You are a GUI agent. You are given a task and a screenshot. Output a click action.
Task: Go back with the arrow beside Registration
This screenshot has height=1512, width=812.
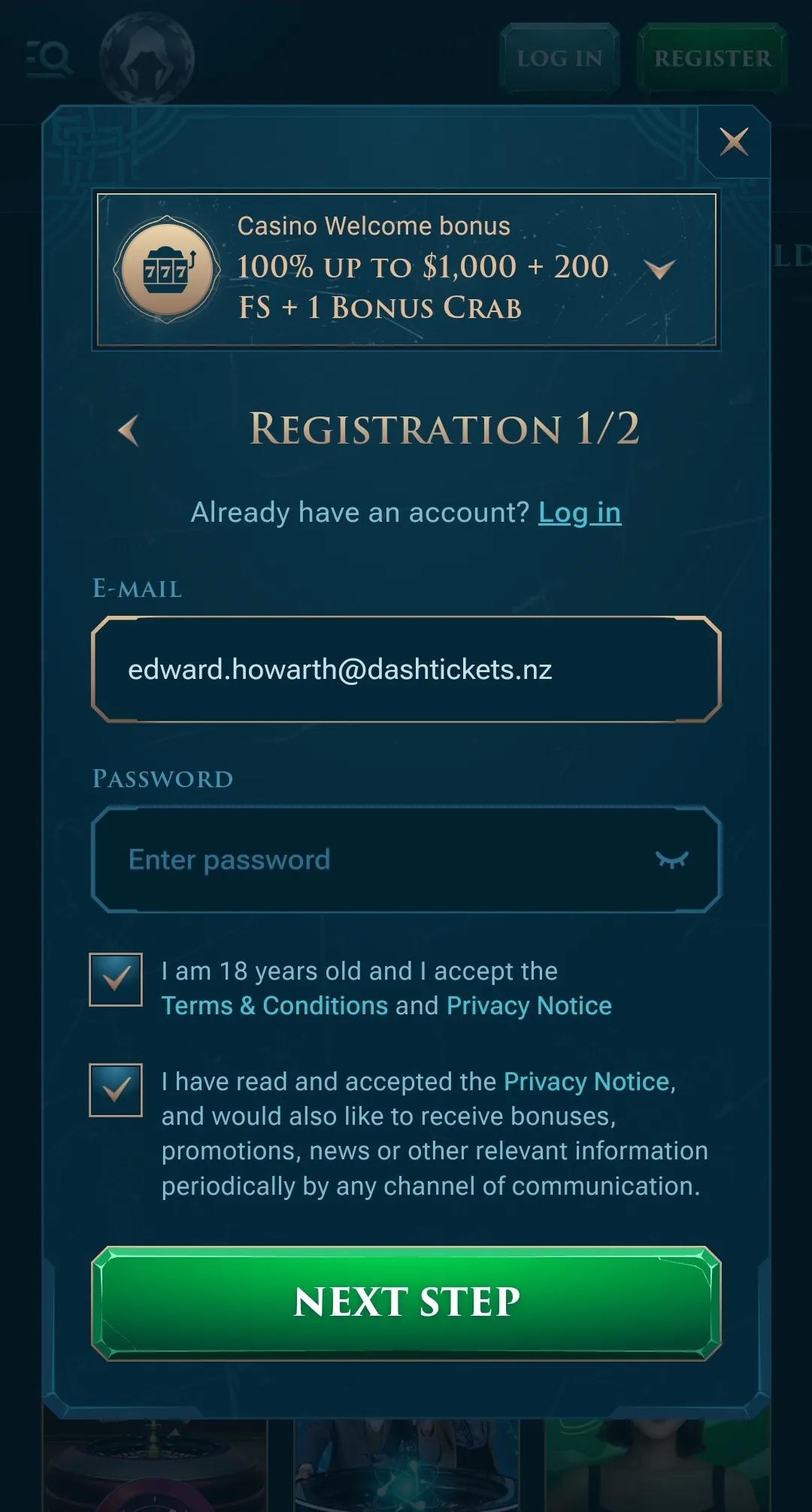(129, 430)
